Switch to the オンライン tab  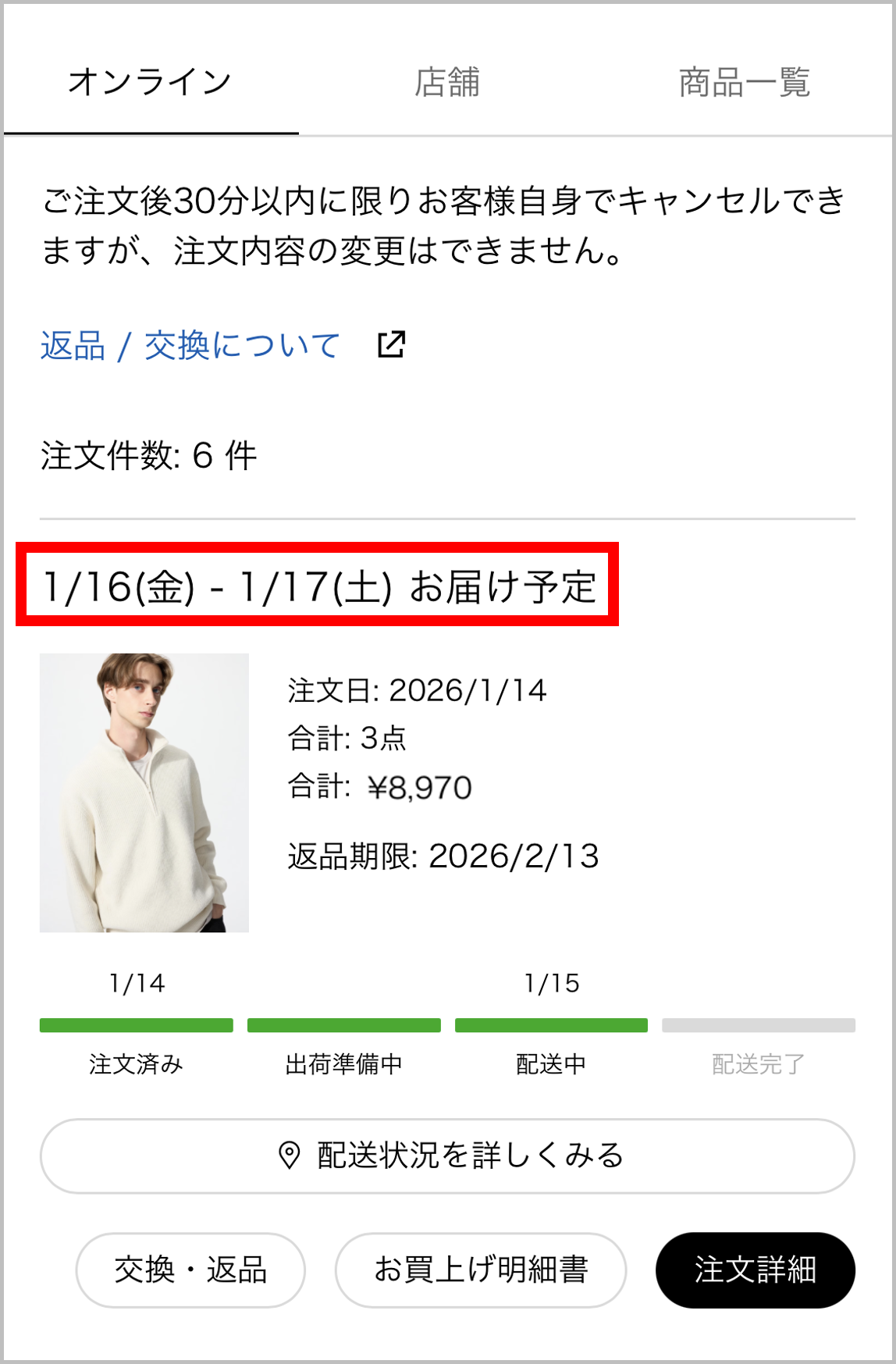pyautogui.click(x=150, y=82)
